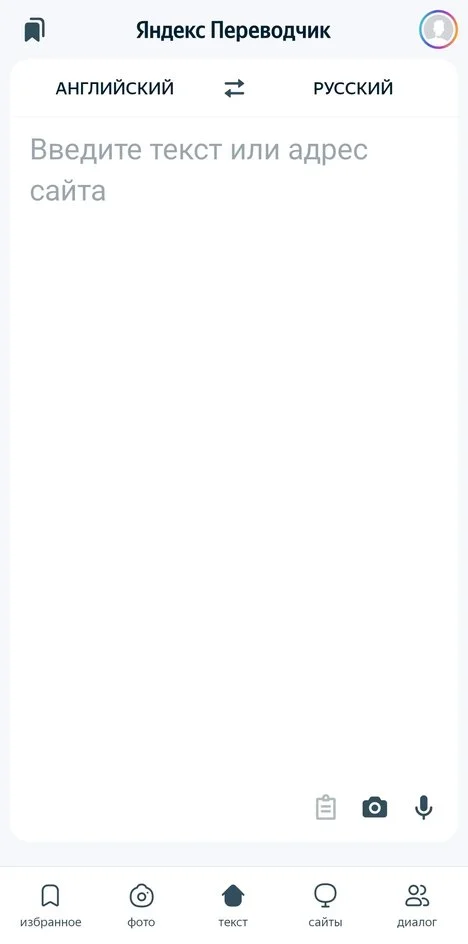The height and width of the screenshot is (944, 468).
Task: Open the диалог tab
Action: 417,905
